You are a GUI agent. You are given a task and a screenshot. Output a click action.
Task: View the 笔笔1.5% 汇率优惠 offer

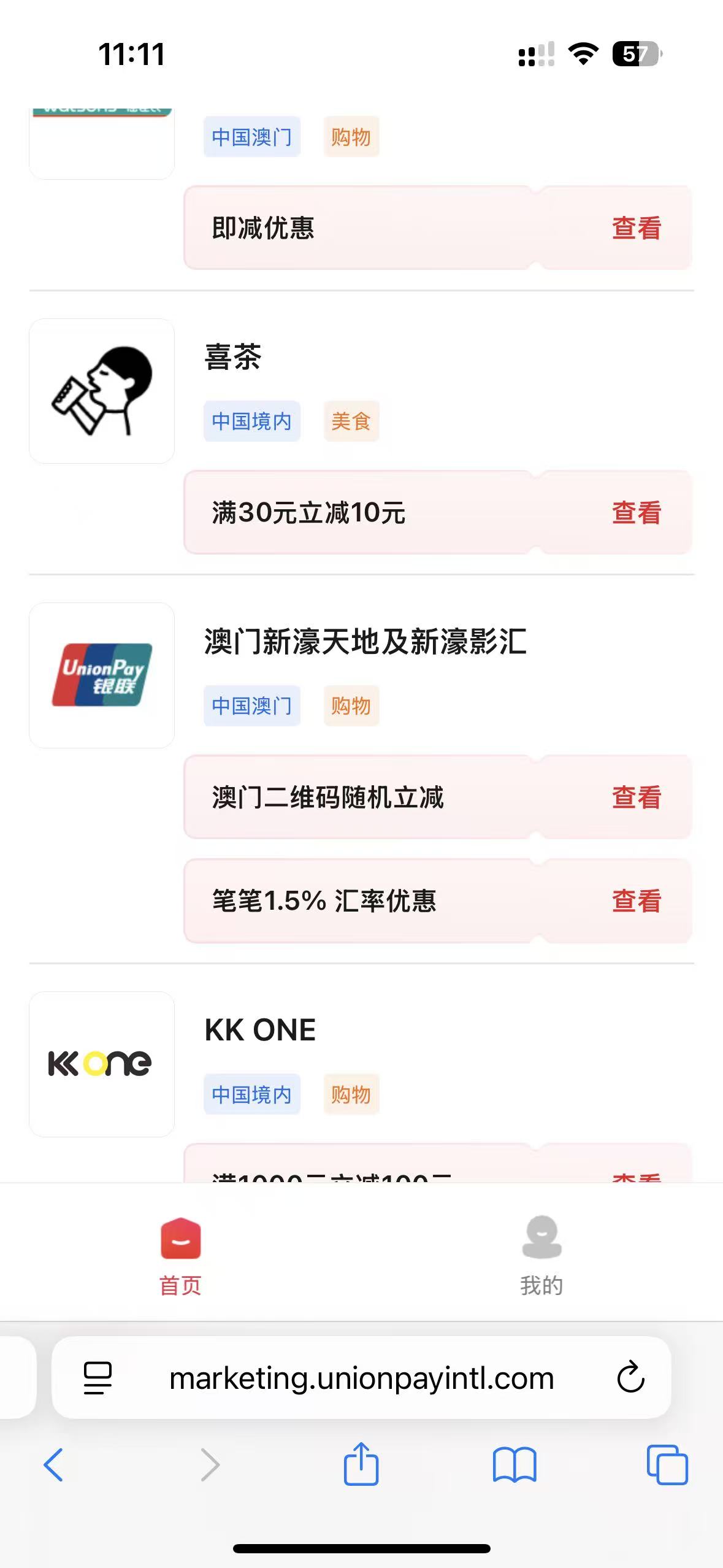point(636,901)
